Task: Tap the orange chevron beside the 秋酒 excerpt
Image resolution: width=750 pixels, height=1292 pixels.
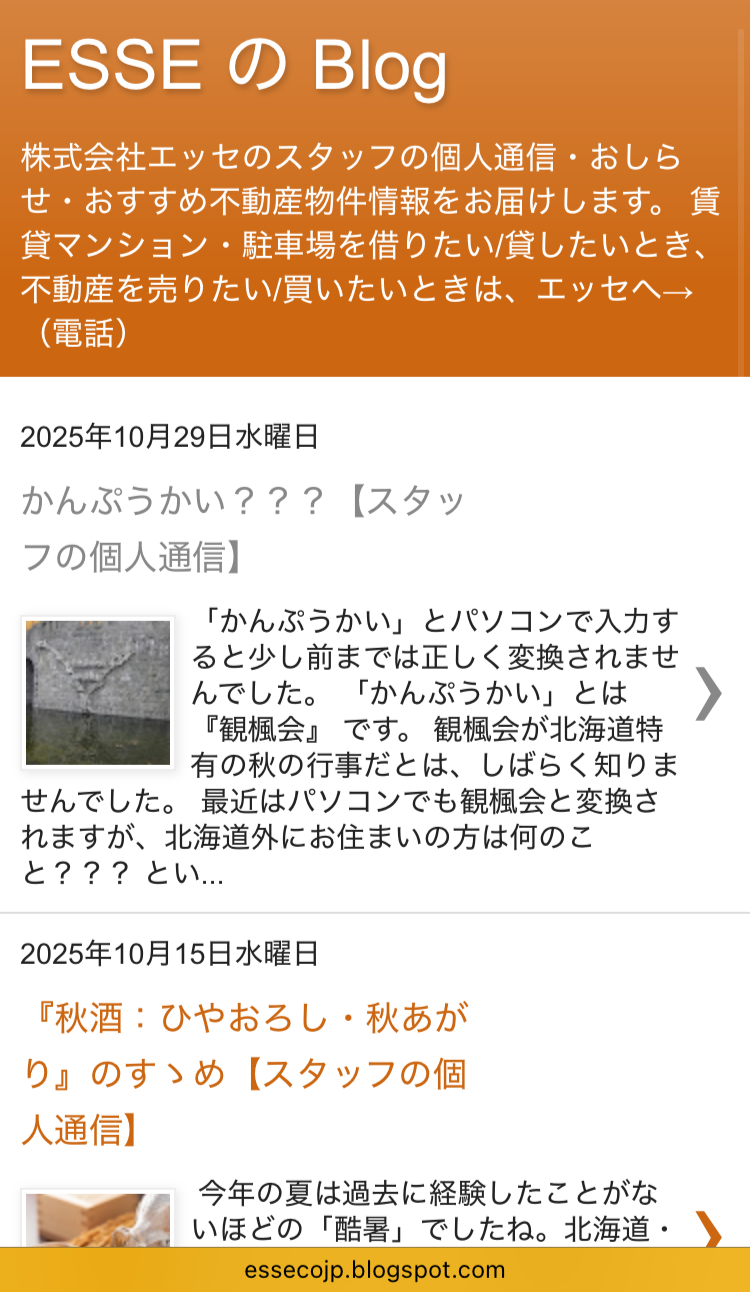Action: (708, 1228)
